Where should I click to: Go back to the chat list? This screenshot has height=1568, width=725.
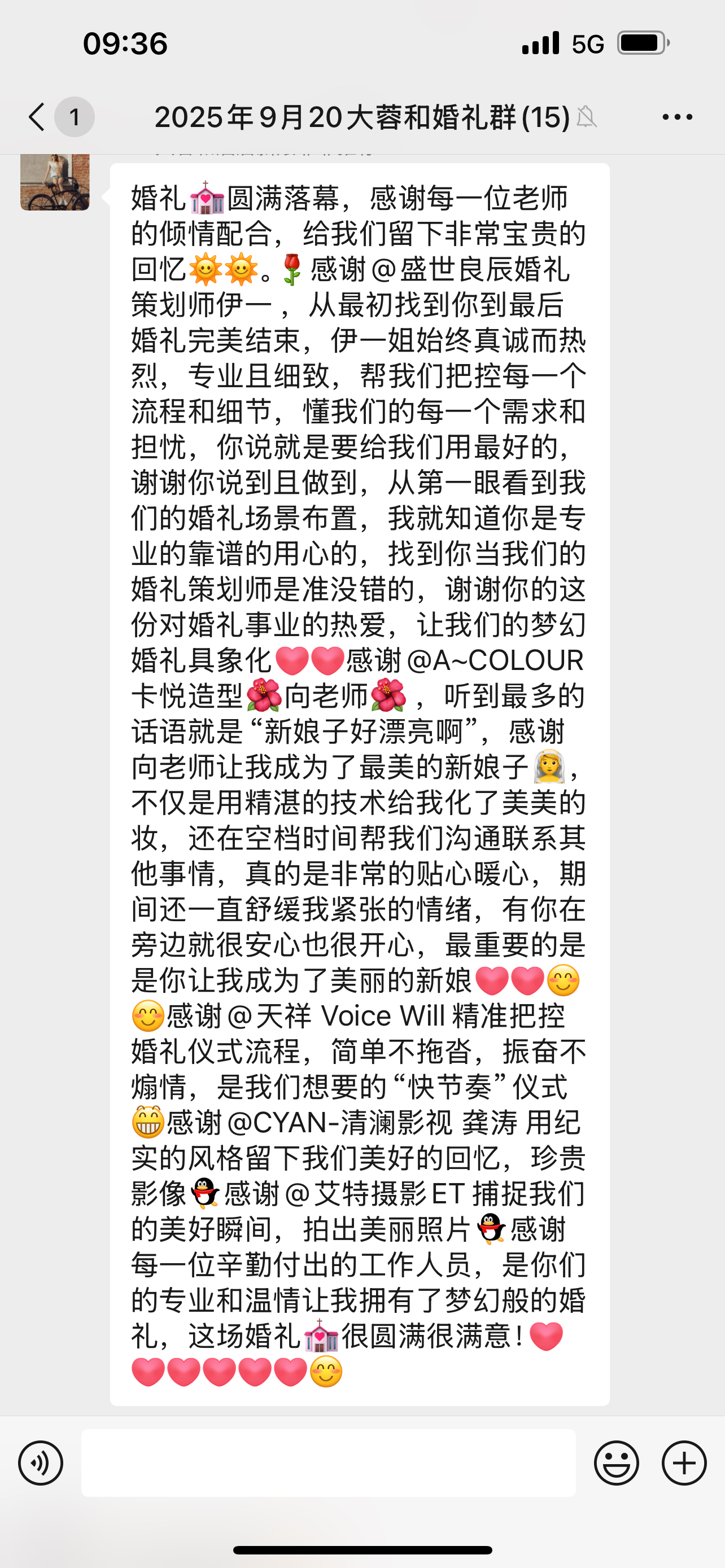click(38, 116)
